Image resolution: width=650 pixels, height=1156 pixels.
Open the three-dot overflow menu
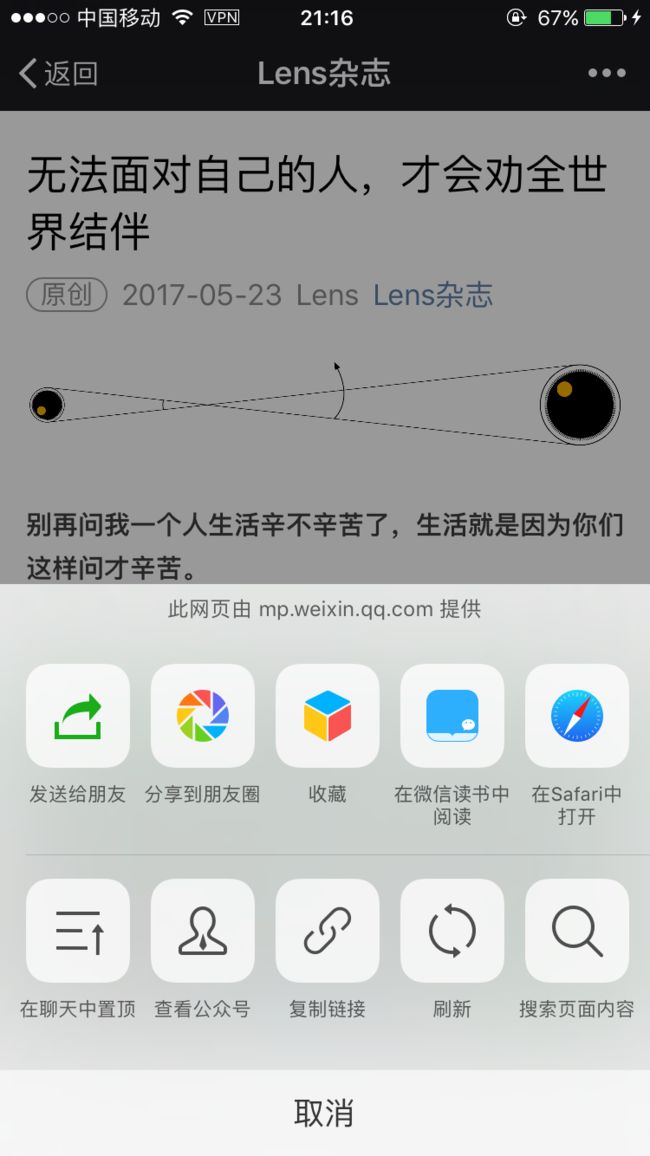607,73
